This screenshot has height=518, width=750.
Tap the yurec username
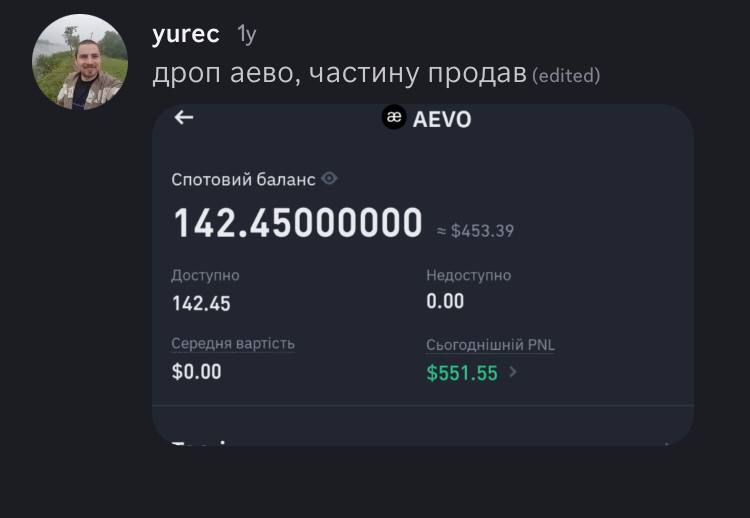(185, 34)
